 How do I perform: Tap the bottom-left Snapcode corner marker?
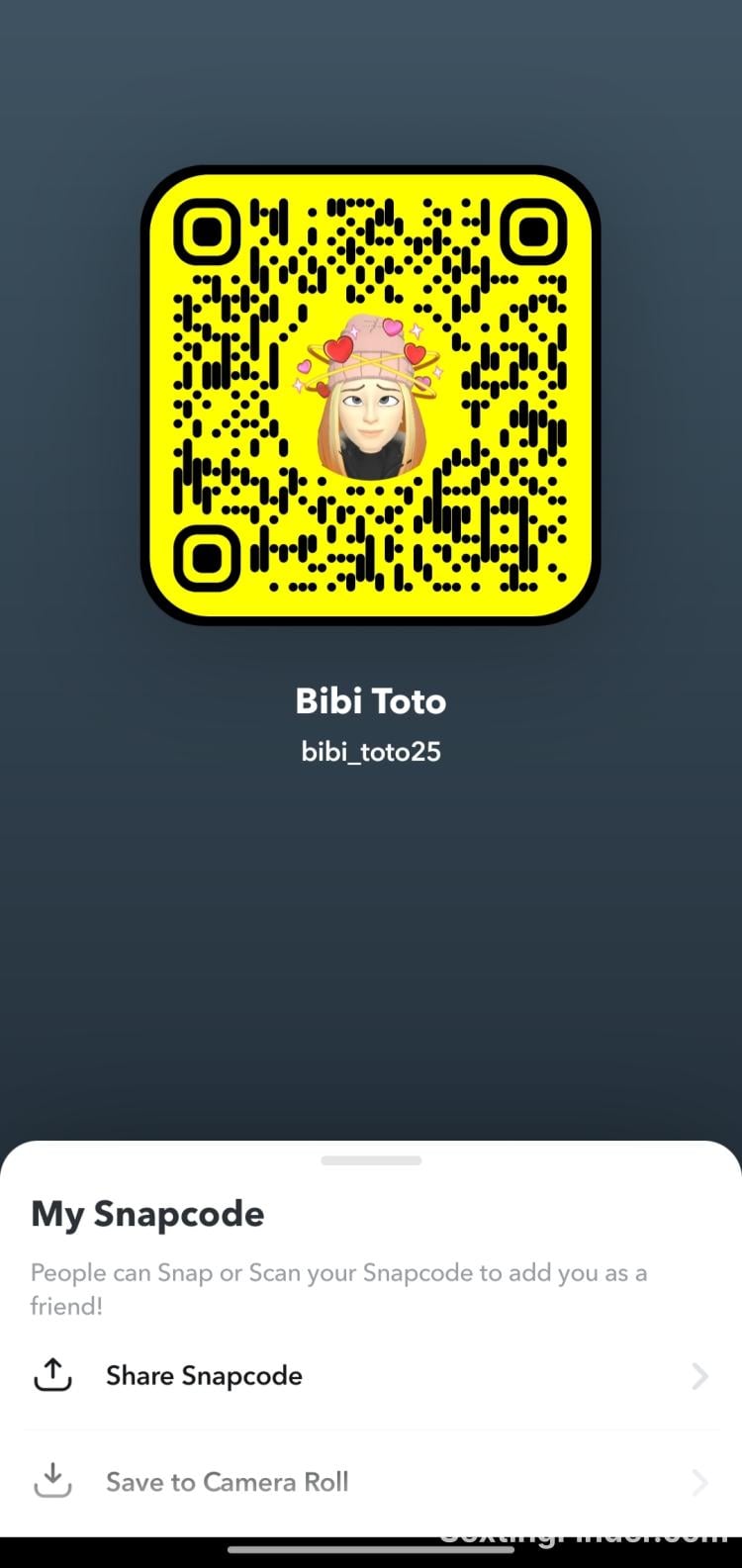tap(208, 559)
